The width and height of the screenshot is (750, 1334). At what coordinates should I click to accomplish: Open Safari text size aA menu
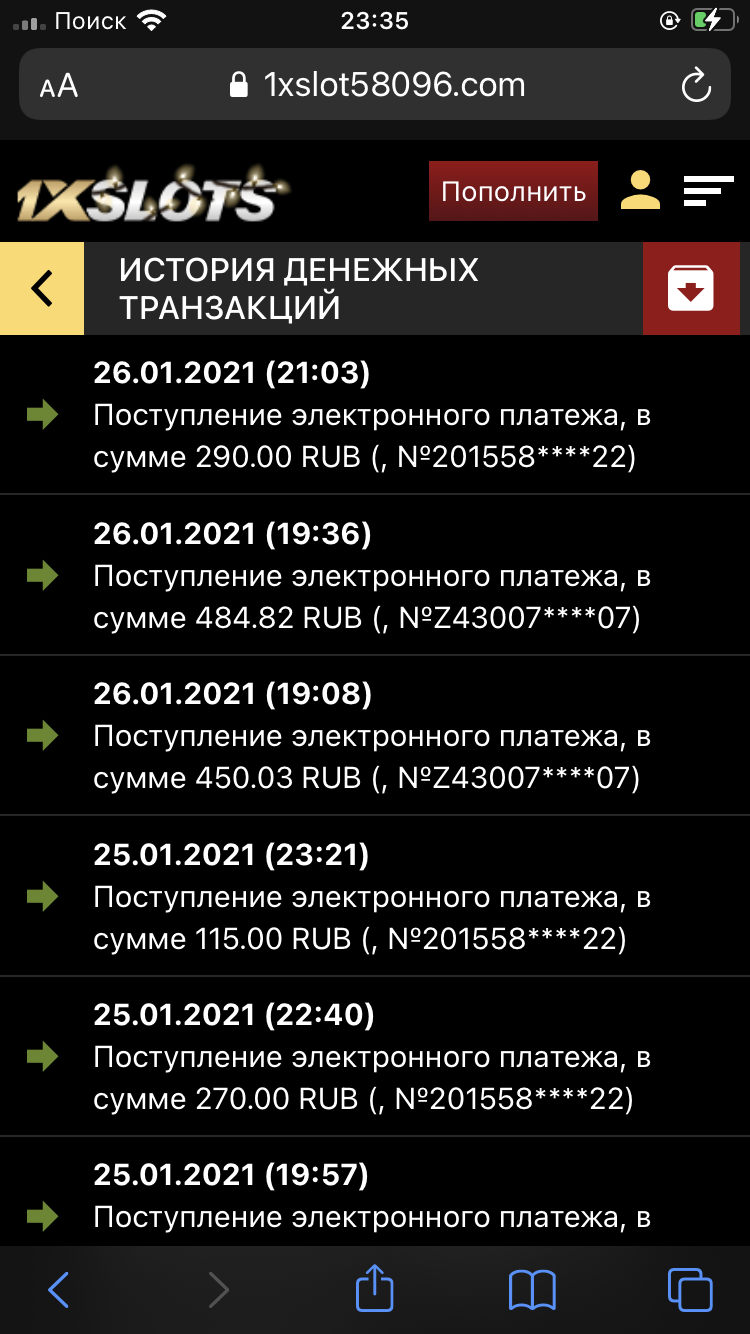pyautogui.click(x=59, y=86)
